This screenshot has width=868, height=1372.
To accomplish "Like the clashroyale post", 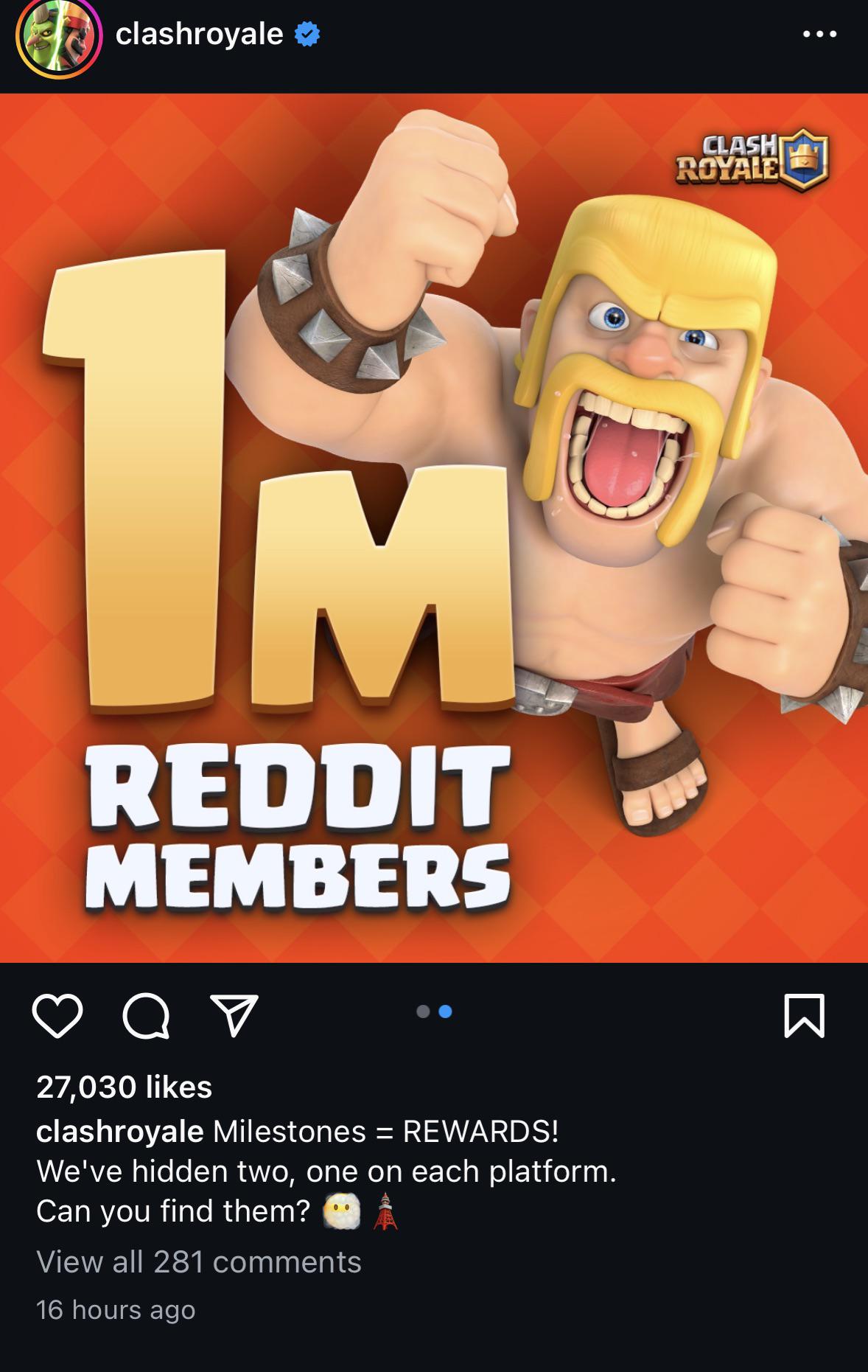I will pos(57,1017).
